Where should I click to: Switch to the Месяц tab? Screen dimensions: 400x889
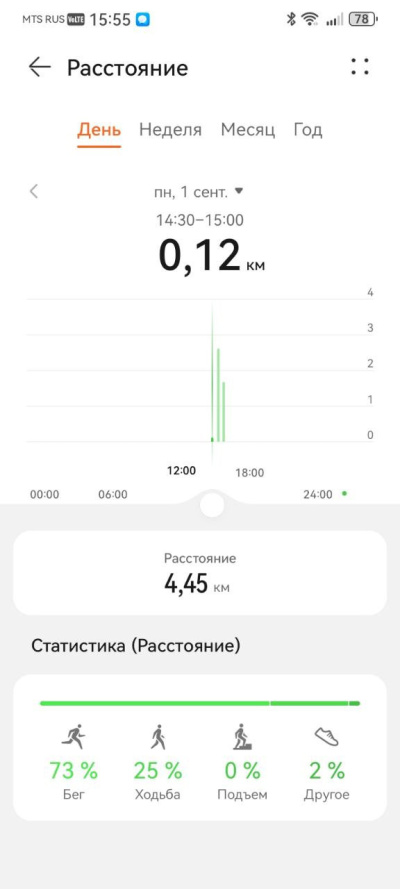coord(248,130)
